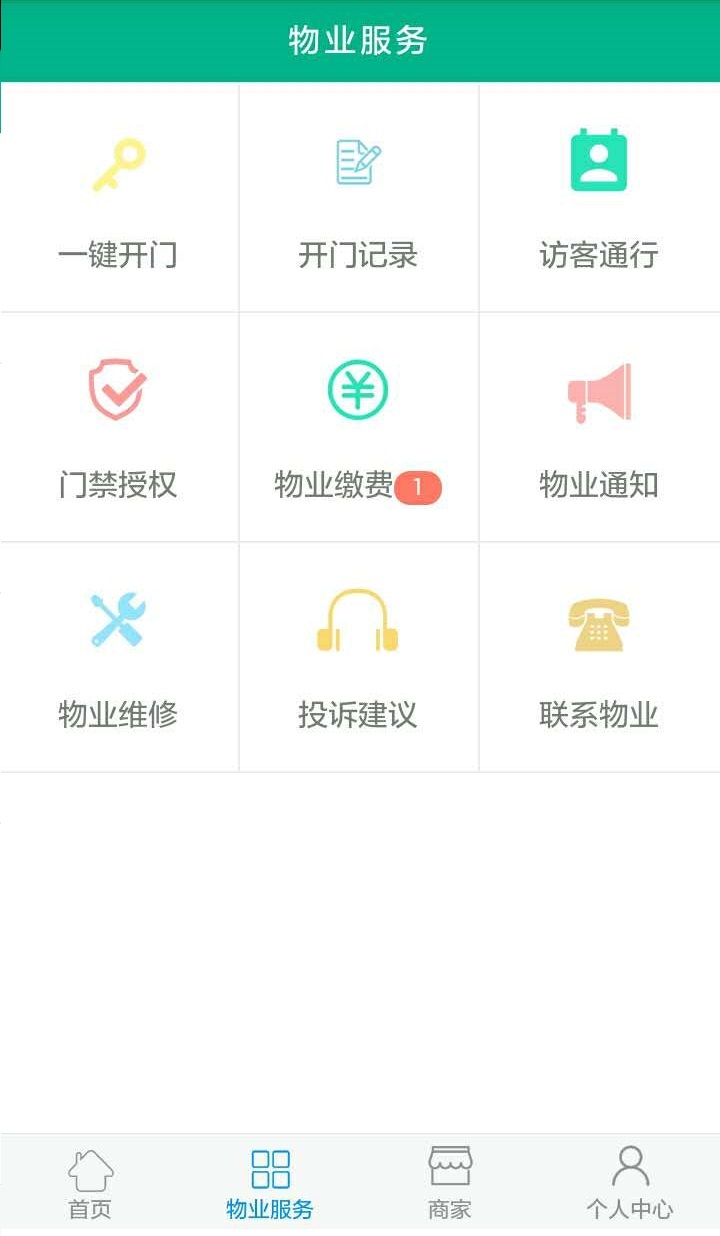The image size is (720, 1236).
Task: Open the 首页 home tab
Action: coord(91,1183)
